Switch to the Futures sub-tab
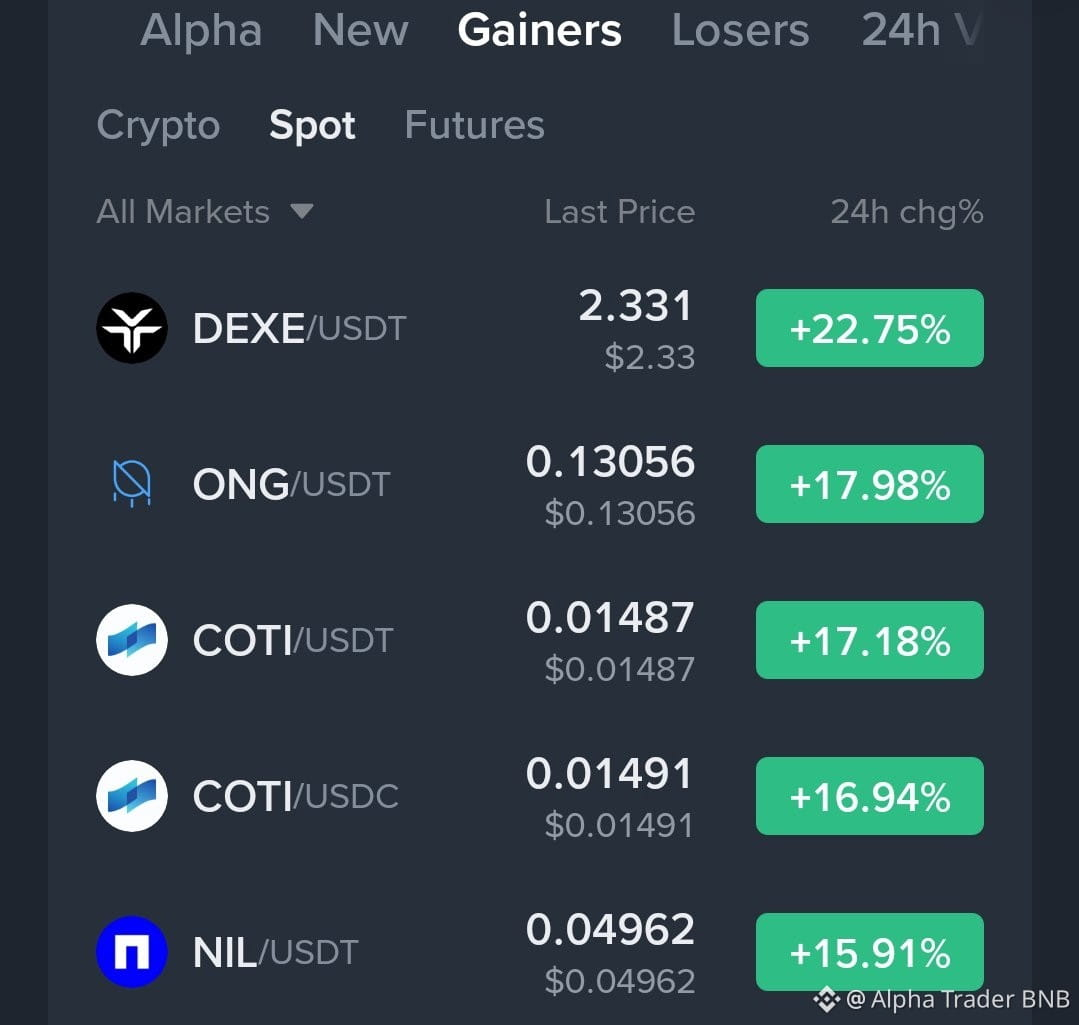This screenshot has width=1079, height=1025. tap(475, 125)
